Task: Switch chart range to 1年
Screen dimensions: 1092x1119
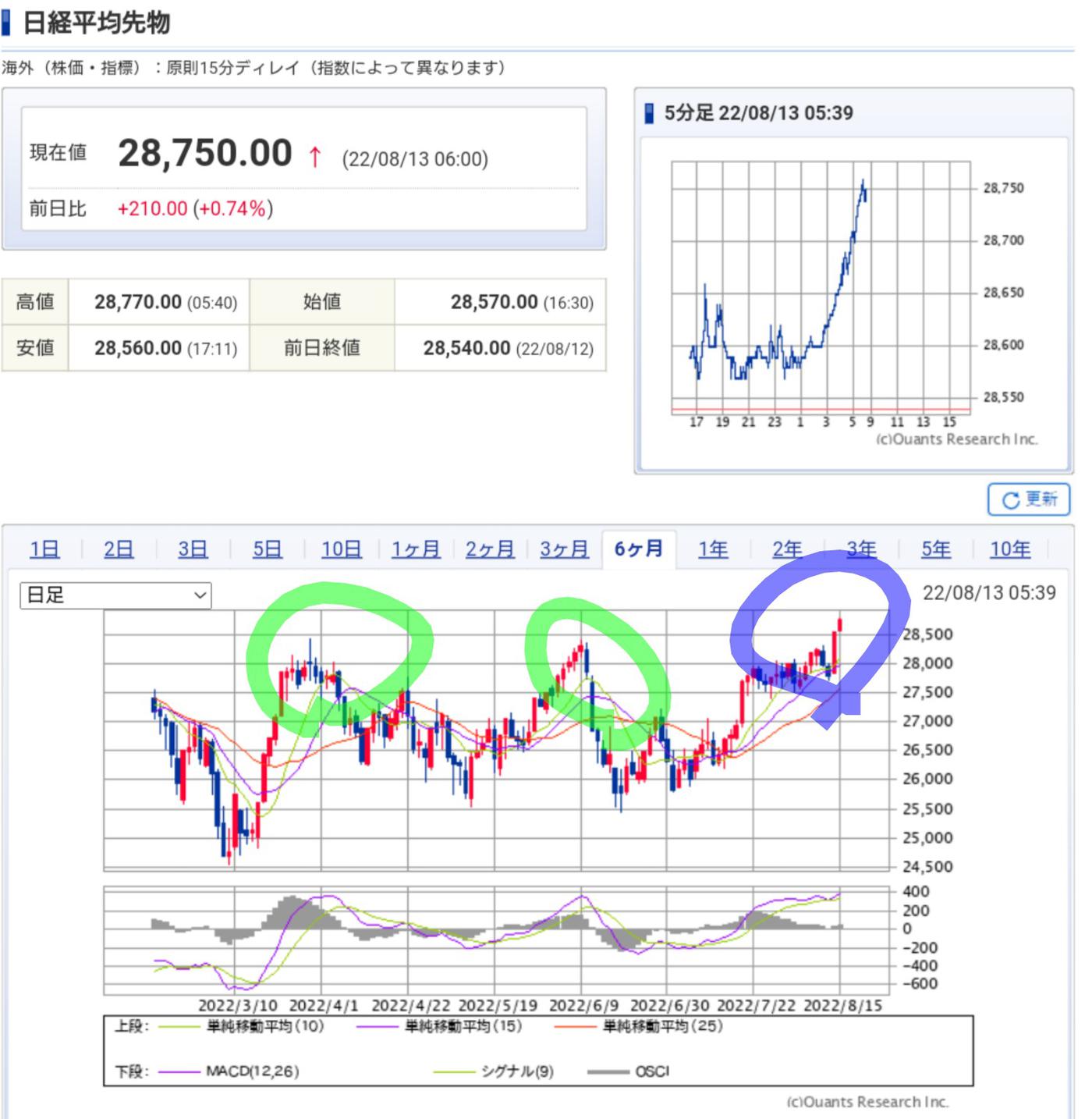Action: 713,549
